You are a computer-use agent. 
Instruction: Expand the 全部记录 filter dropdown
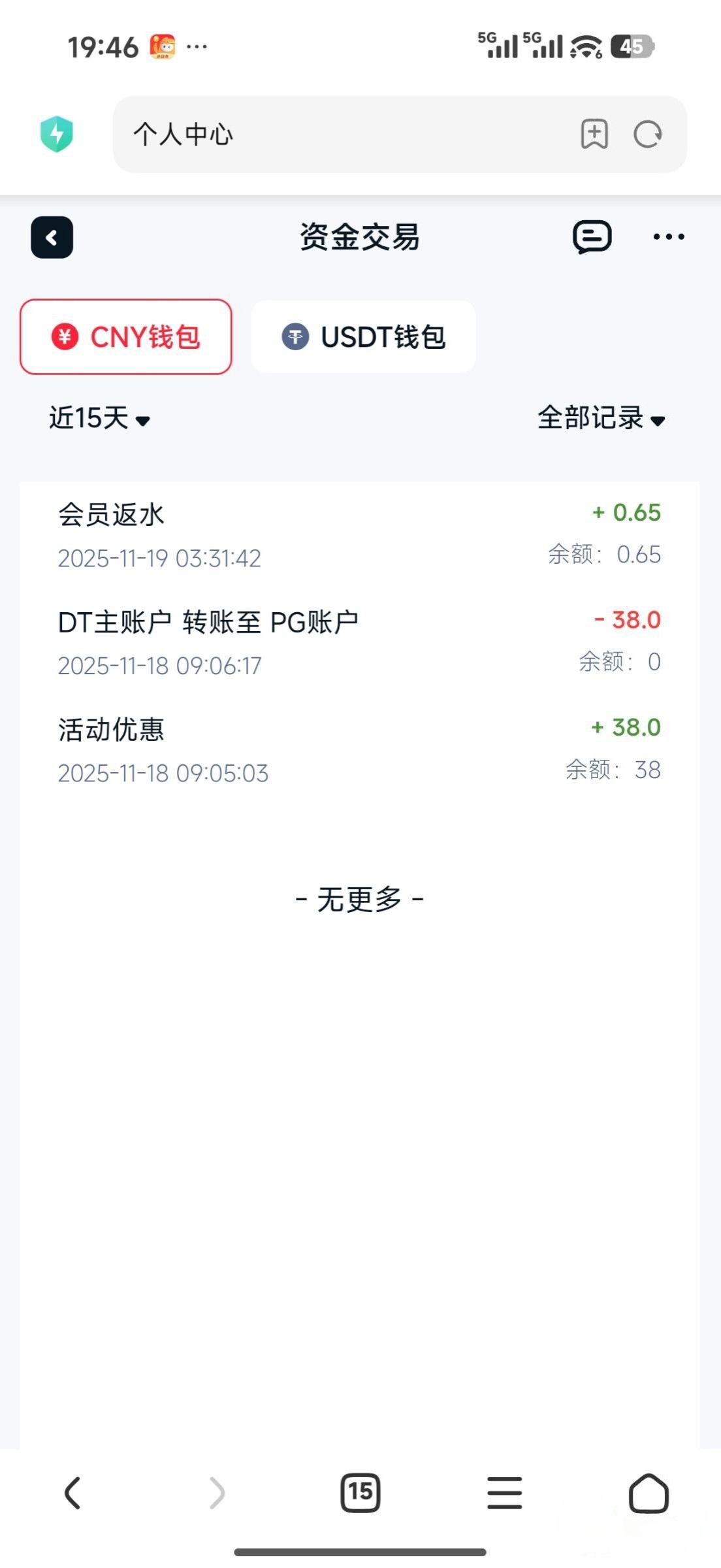[601, 418]
